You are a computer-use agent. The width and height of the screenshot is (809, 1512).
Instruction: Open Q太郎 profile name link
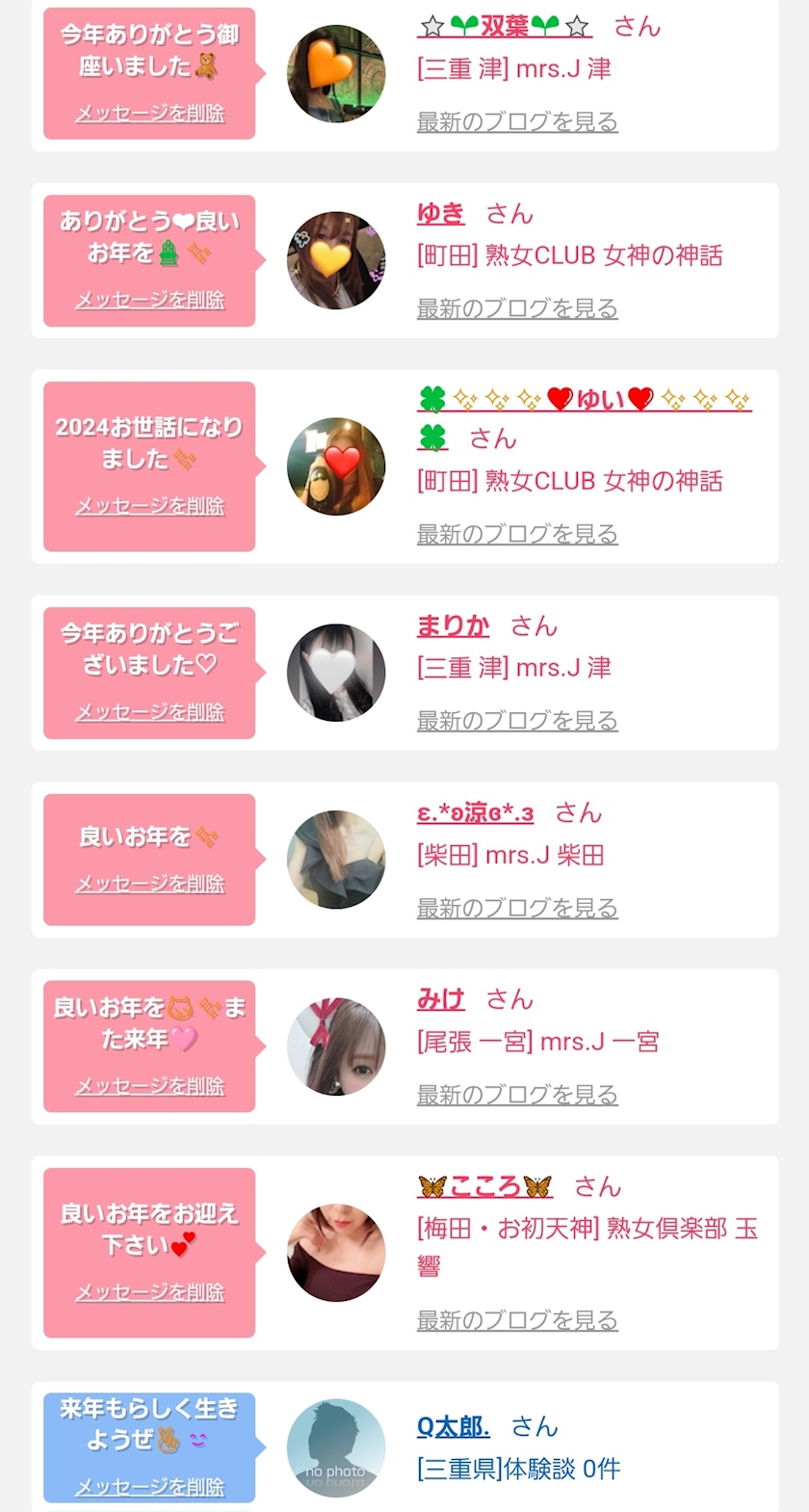(453, 1426)
